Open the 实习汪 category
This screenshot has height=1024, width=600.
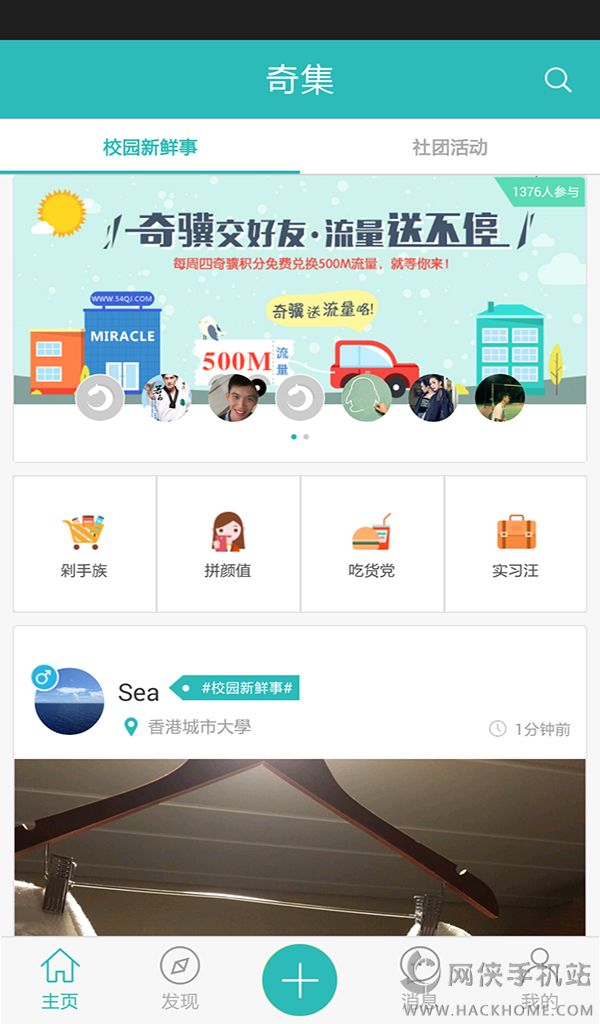[516, 544]
